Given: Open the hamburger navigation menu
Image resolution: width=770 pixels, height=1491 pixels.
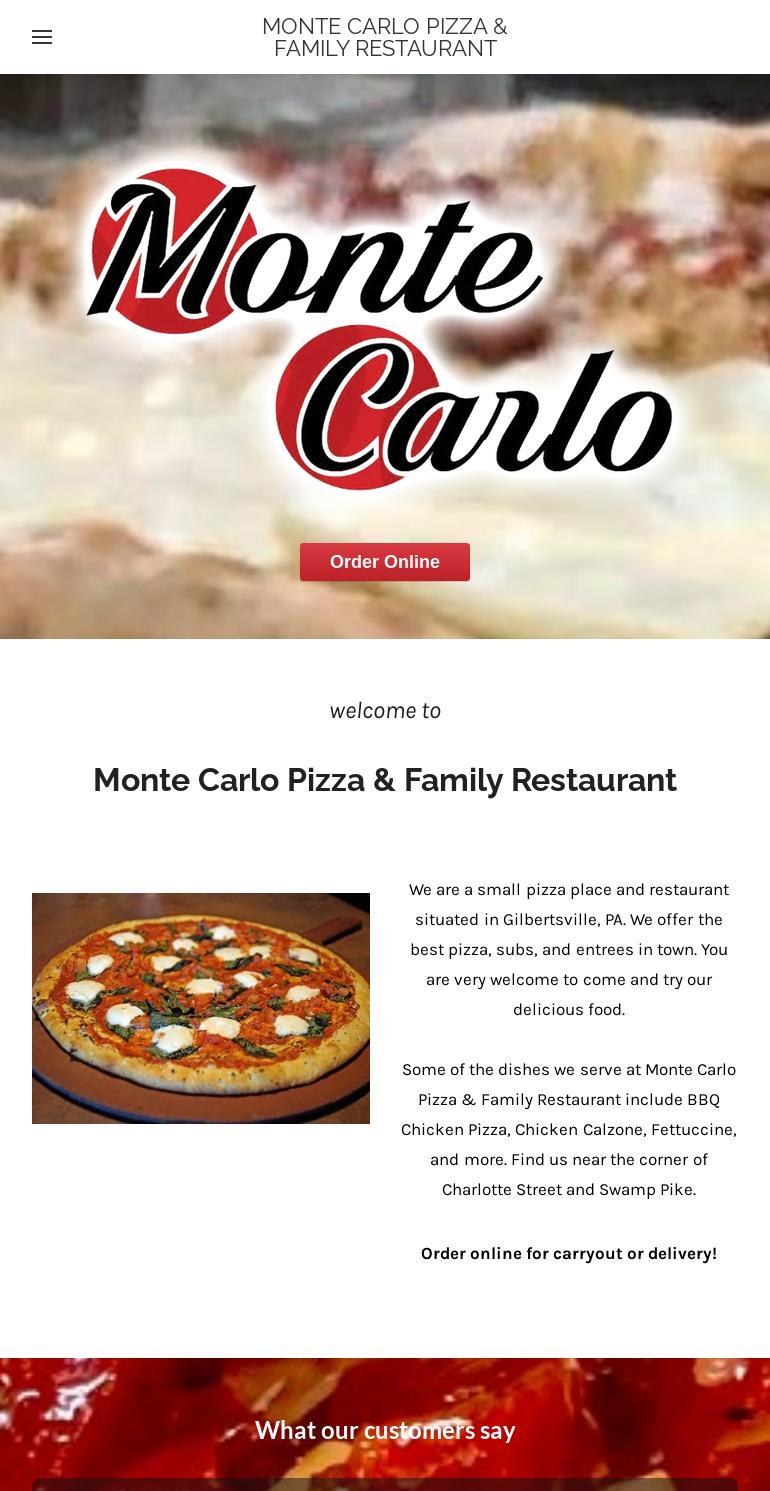Looking at the screenshot, I should pyautogui.click(x=42, y=37).
